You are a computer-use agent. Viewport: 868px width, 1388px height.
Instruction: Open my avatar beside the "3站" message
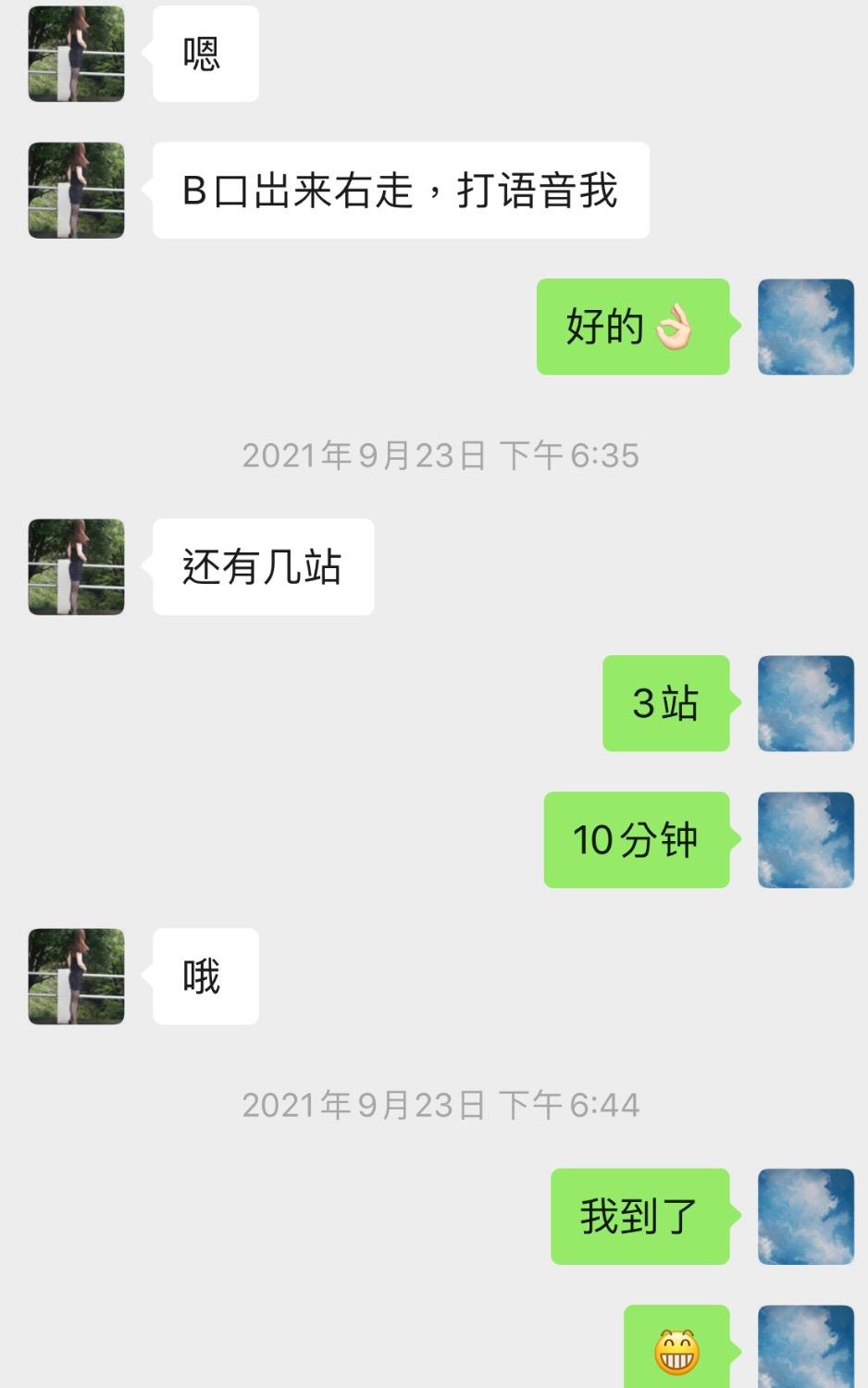805,703
